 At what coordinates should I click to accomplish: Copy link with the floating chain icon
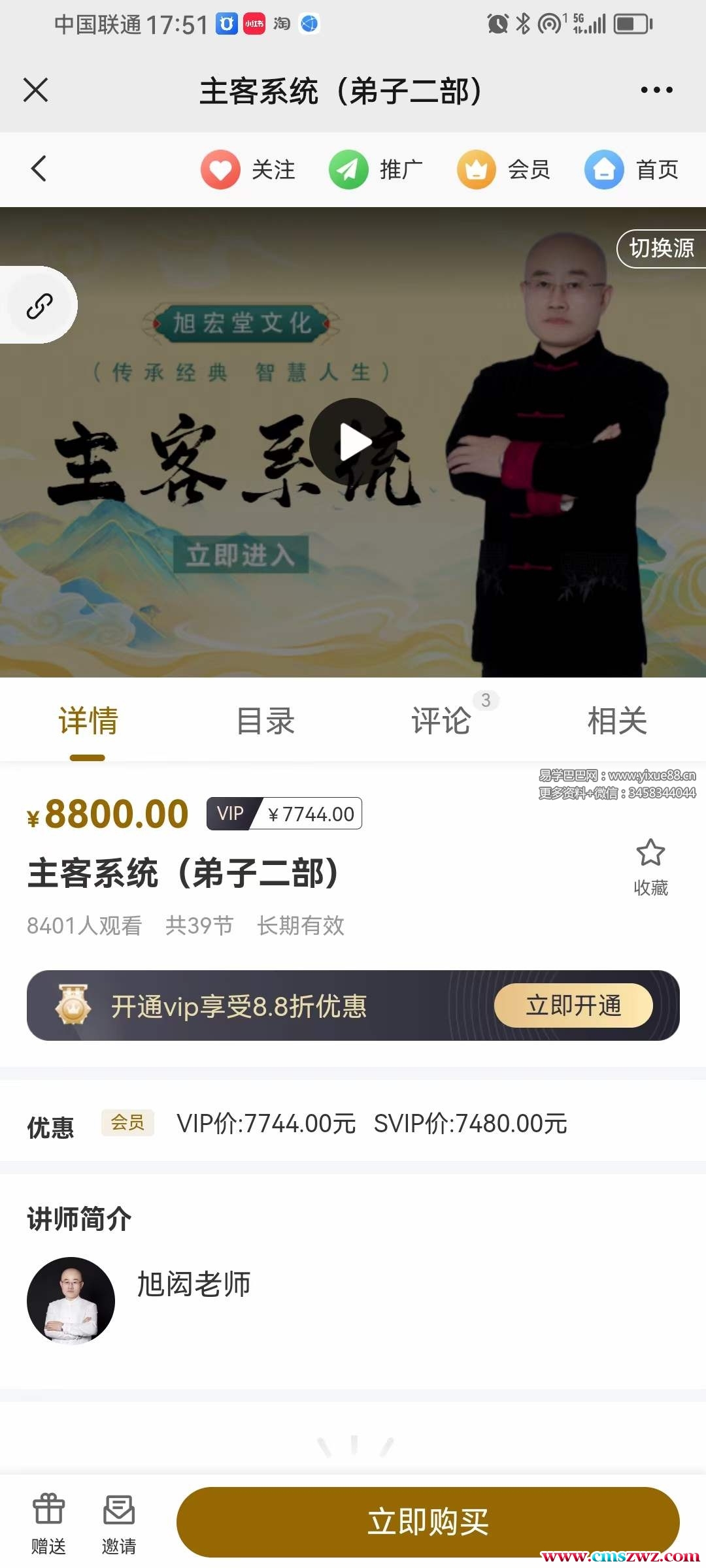[39, 305]
